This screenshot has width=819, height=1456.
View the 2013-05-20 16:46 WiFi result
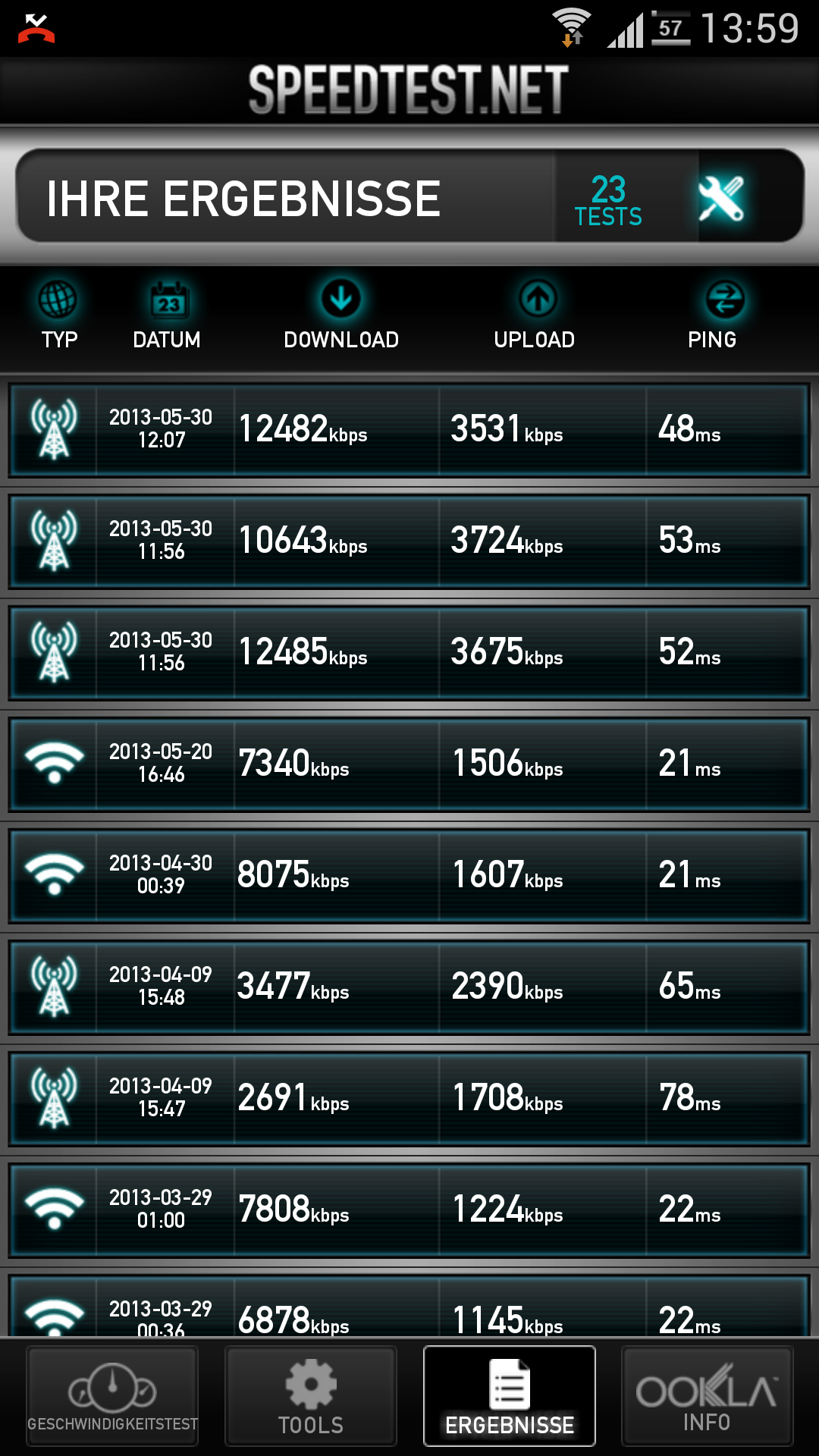[x=409, y=764]
